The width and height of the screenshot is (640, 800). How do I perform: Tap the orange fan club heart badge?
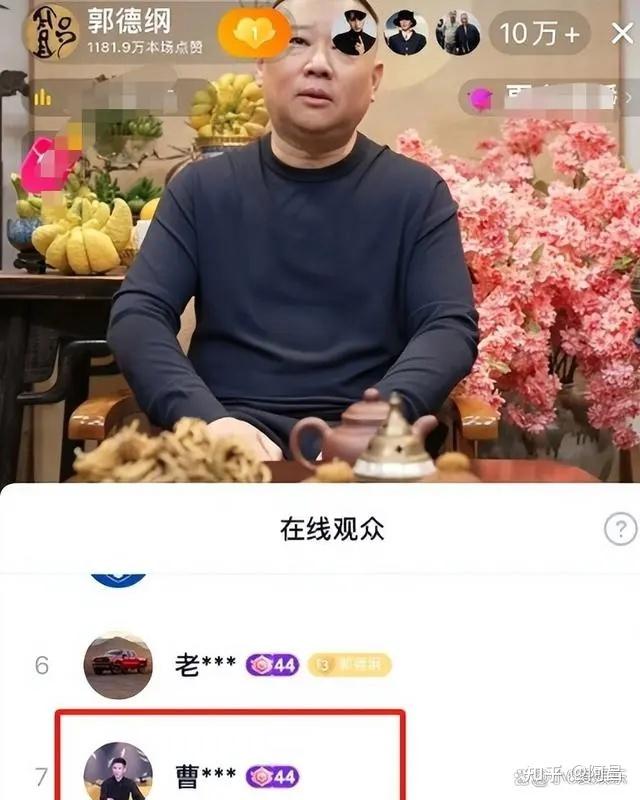254,32
